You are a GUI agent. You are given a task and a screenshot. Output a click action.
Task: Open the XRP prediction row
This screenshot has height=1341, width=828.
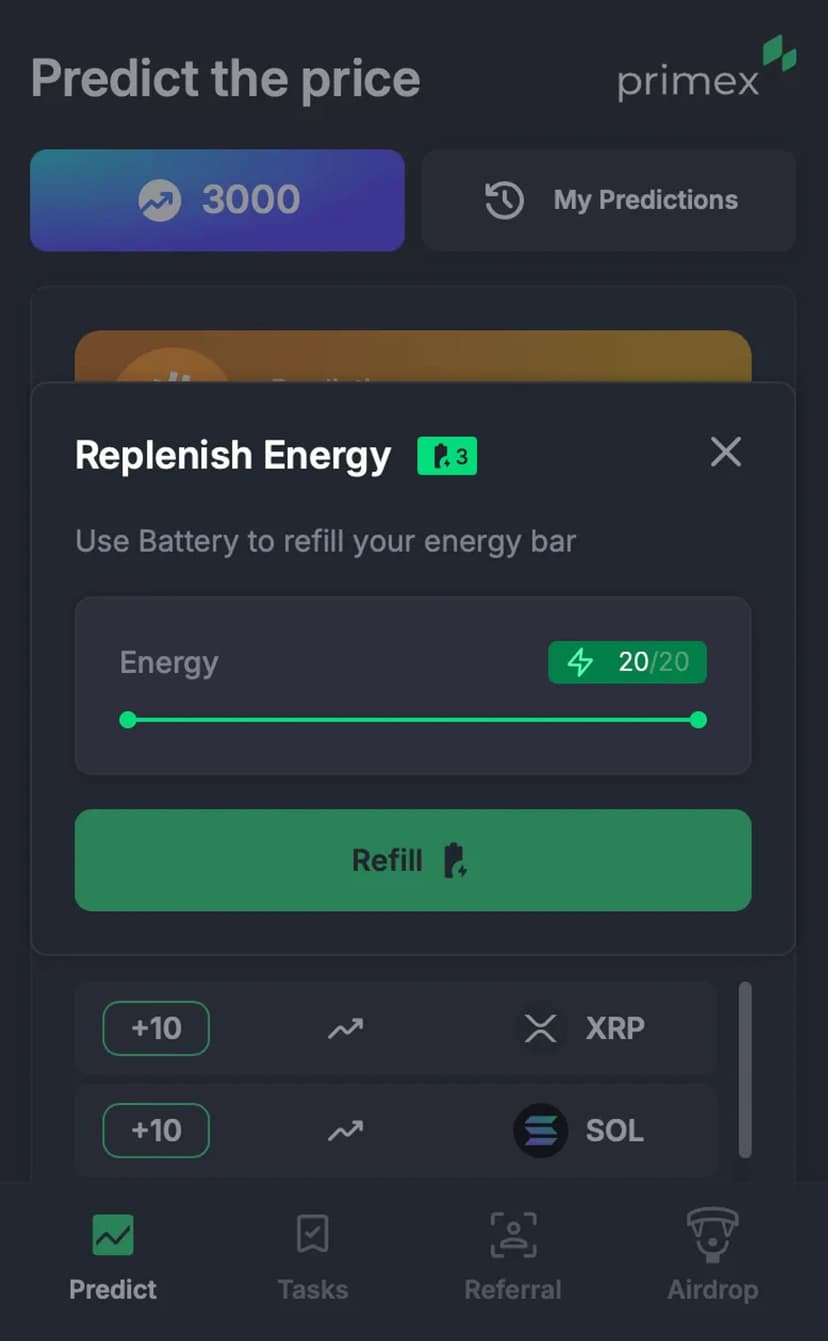pos(395,1028)
